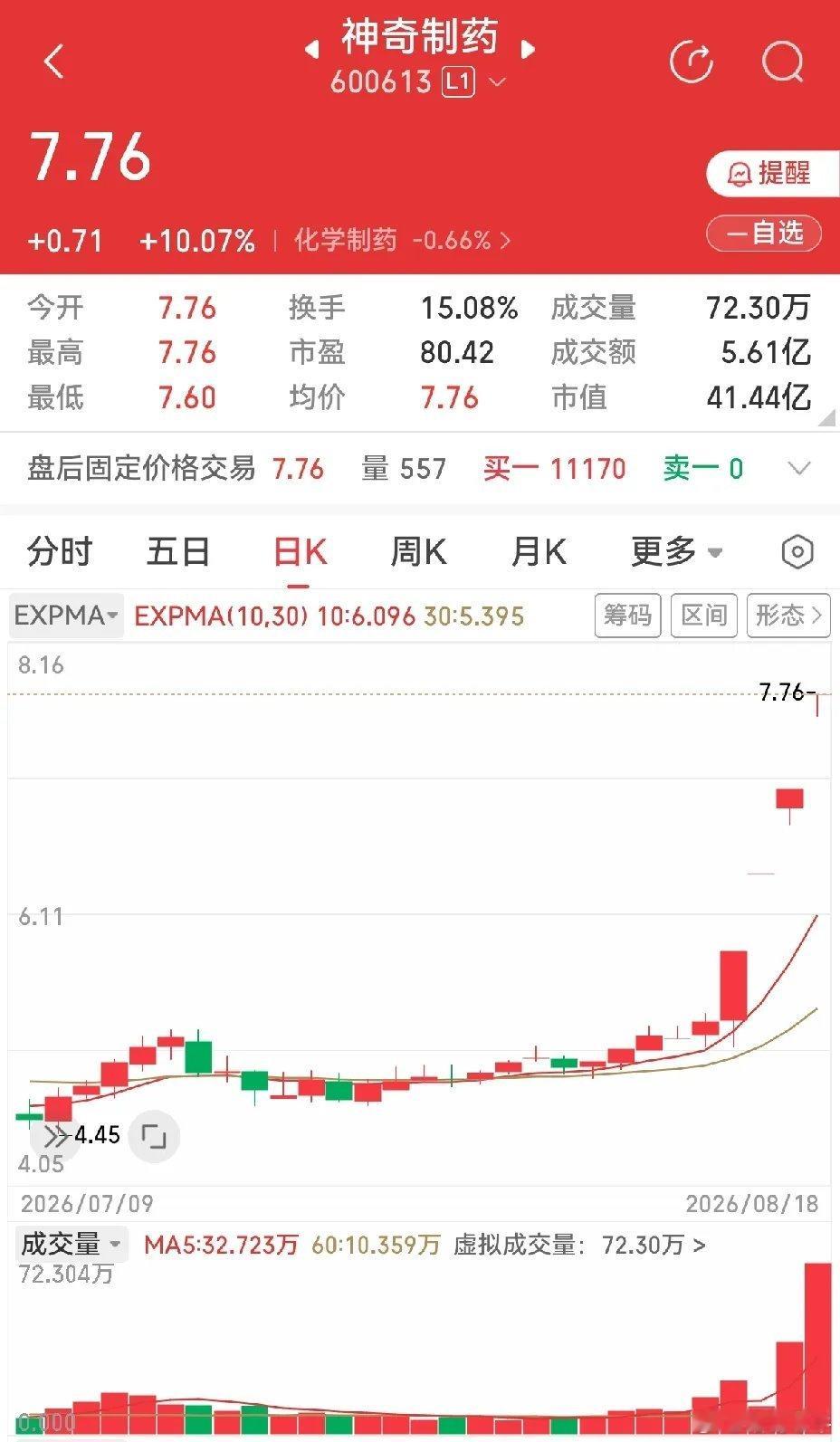Select the 月K chart tab

[x=539, y=551]
